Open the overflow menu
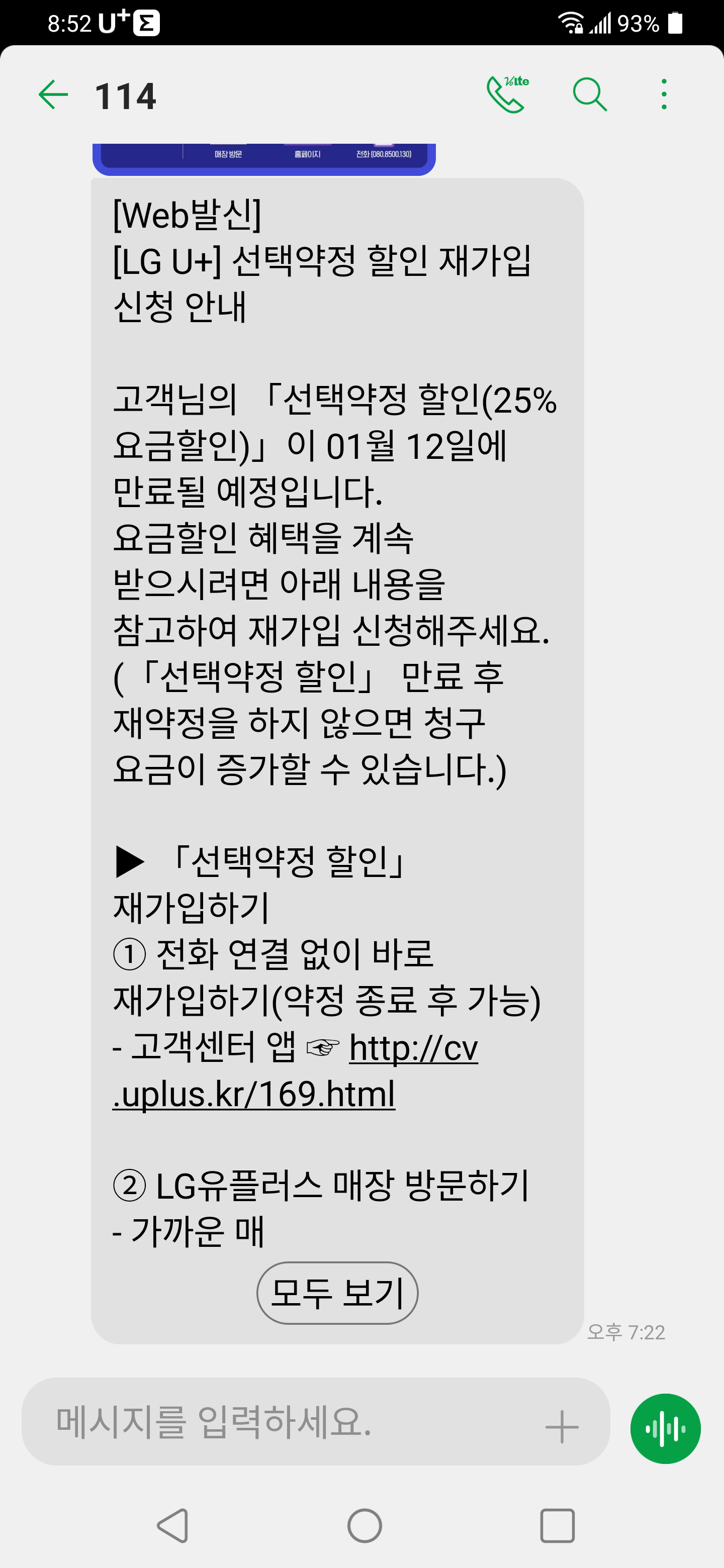Viewport: 724px width, 1568px height. (x=664, y=94)
